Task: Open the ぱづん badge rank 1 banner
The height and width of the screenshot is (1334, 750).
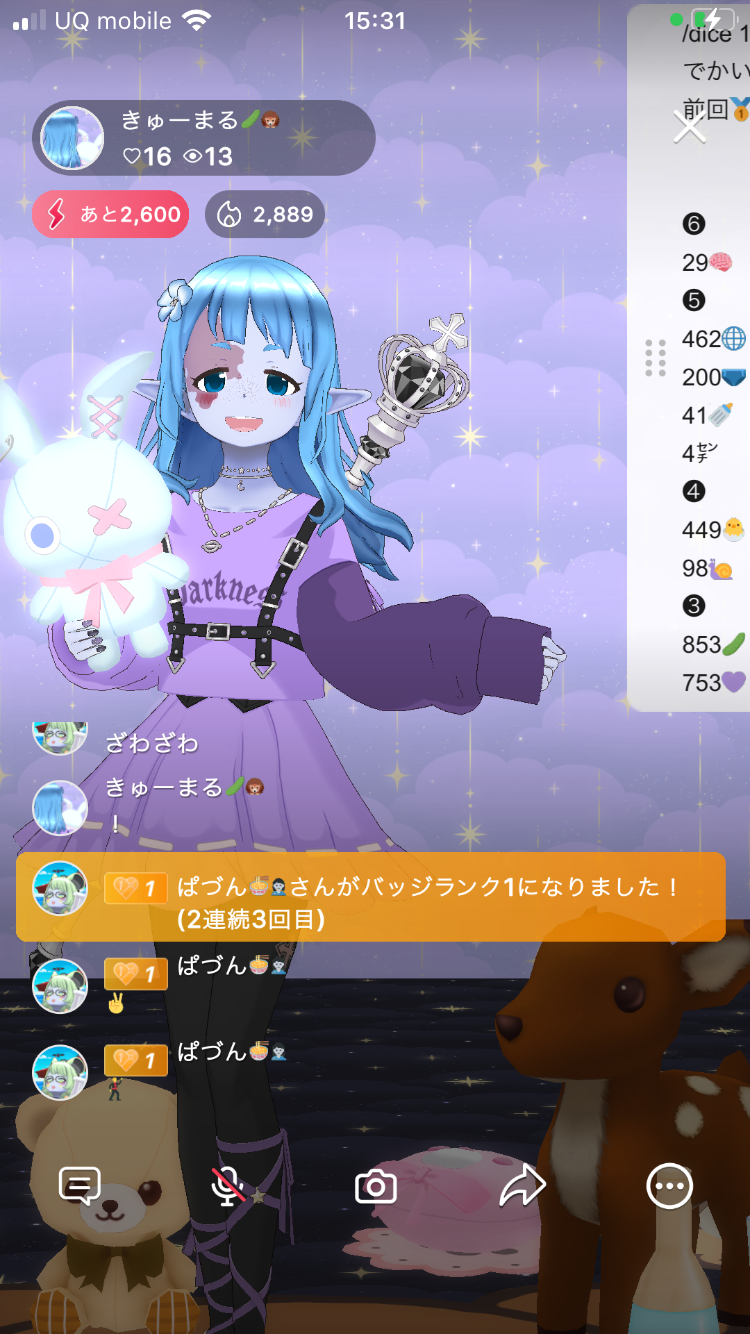Action: click(x=370, y=897)
